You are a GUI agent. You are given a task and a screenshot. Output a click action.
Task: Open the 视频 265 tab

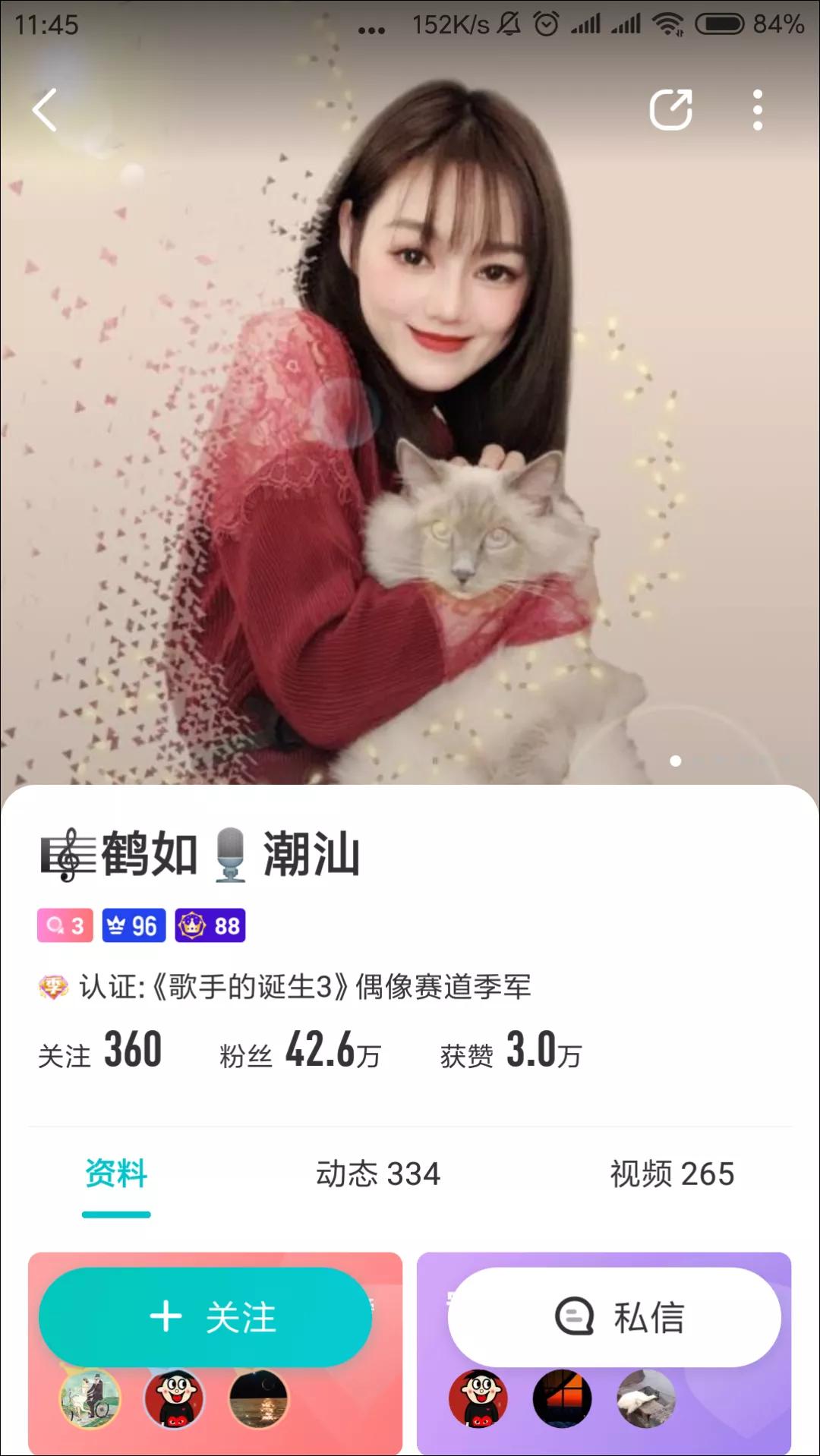click(671, 1174)
